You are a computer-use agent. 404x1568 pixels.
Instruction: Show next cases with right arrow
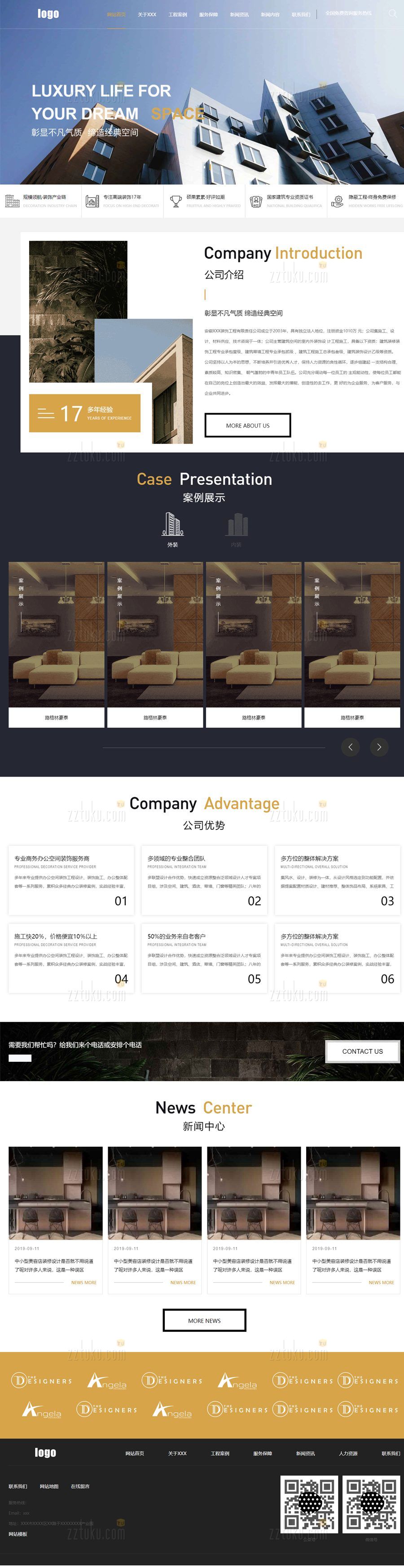point(379,747)
